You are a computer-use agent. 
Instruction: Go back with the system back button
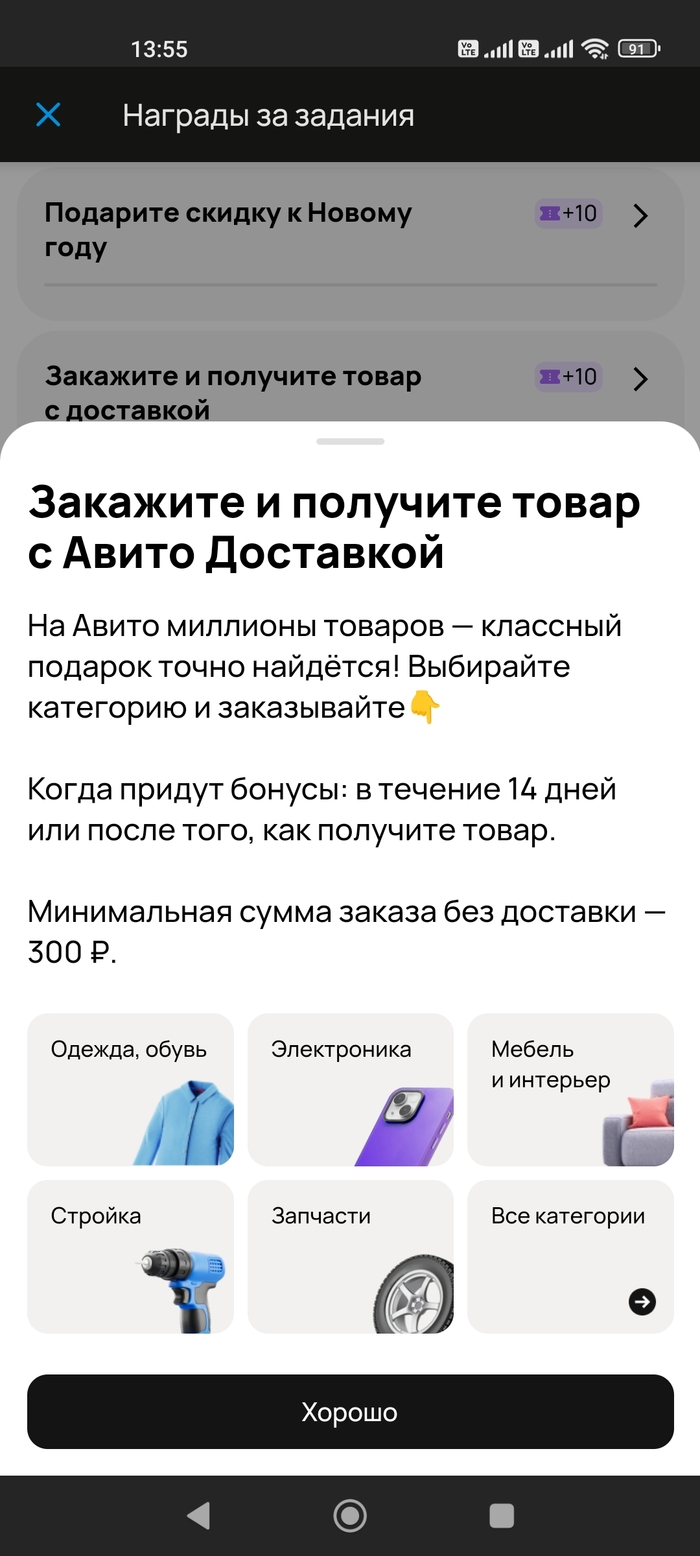(198, 1516)
